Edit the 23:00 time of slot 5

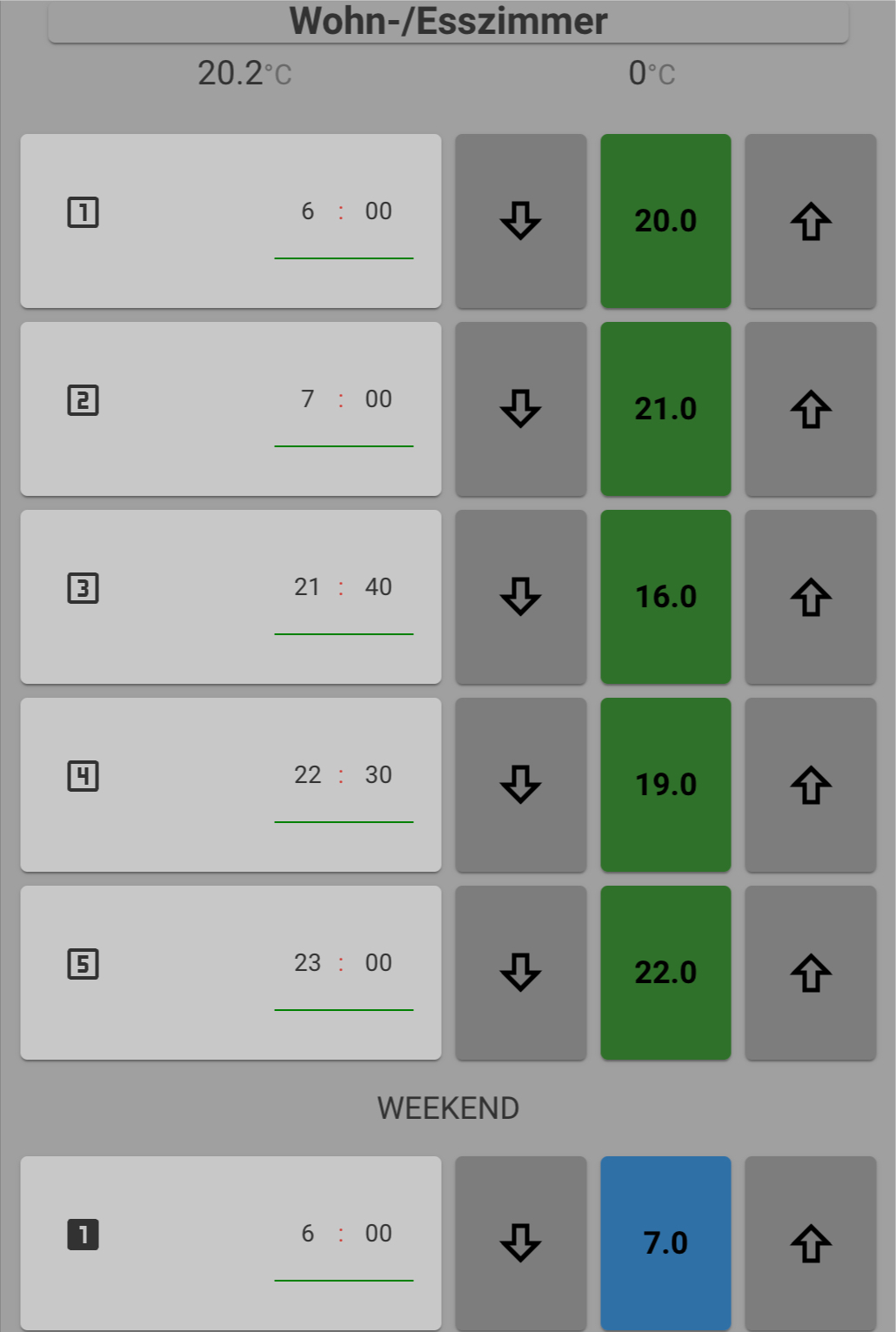[x=344, y=964]
